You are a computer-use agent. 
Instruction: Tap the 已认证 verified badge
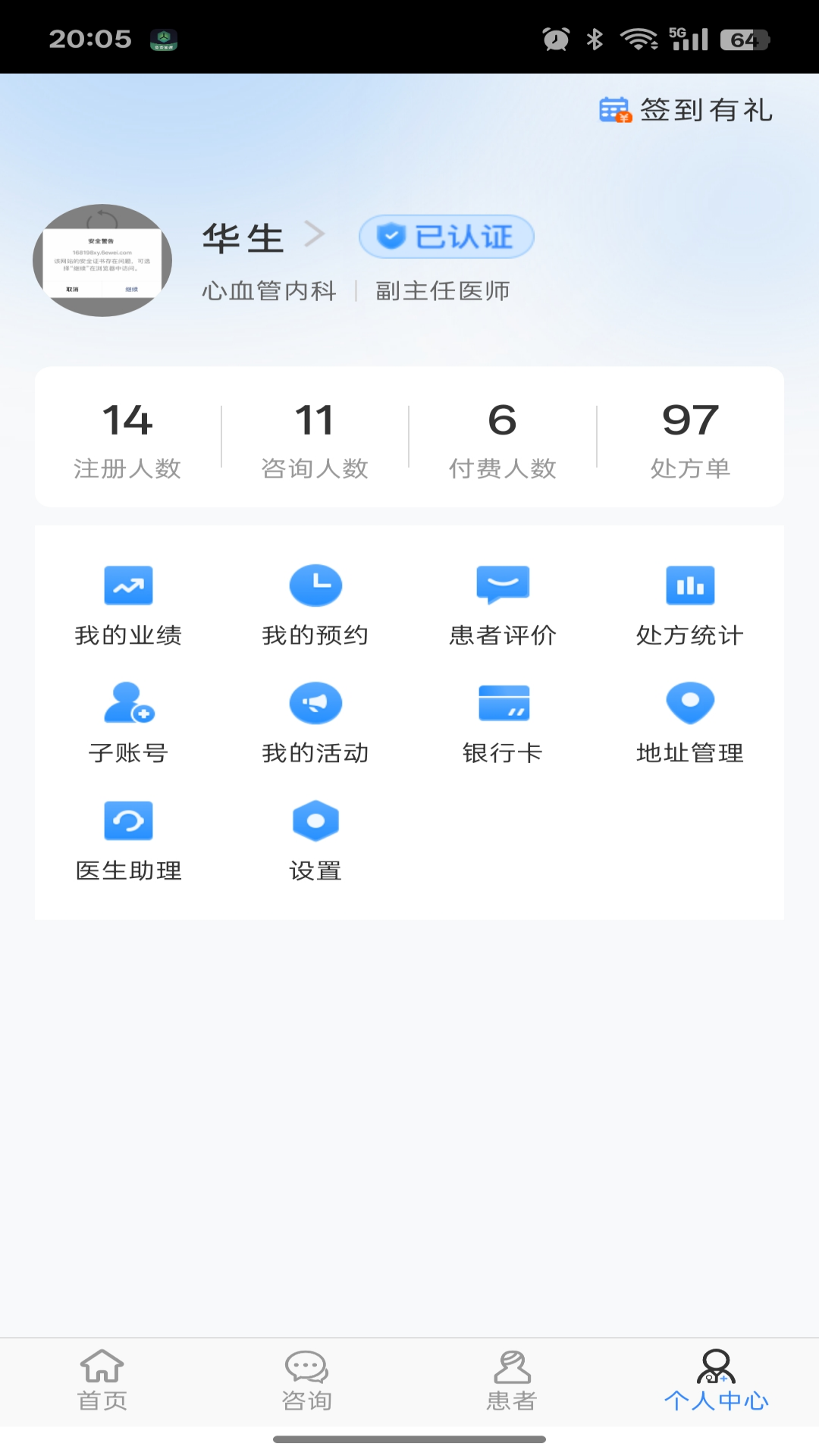pos(446,237)
